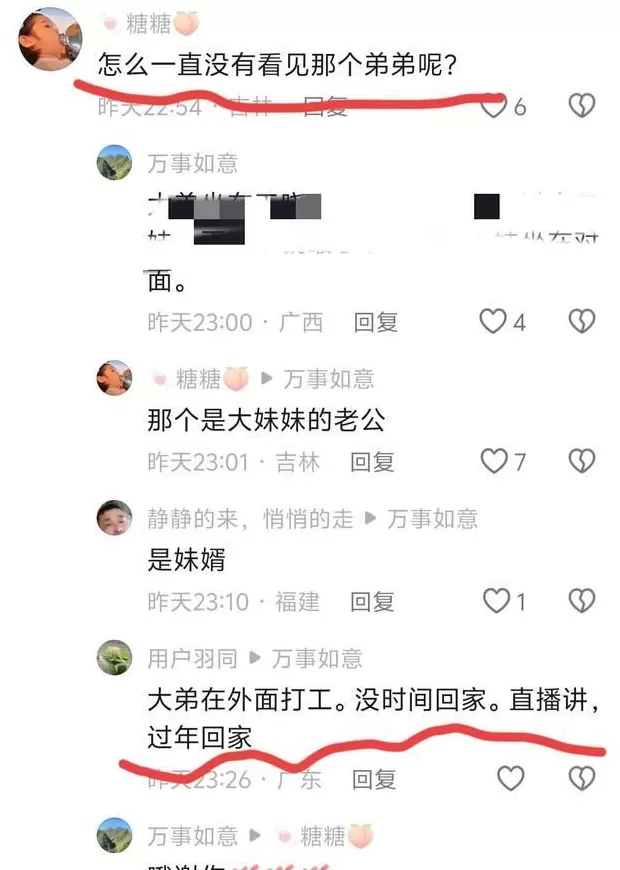Screen dimensions: 620x870
Task: Reply to the comment 那个是大妹妹的老公
Action: [372, 462]
